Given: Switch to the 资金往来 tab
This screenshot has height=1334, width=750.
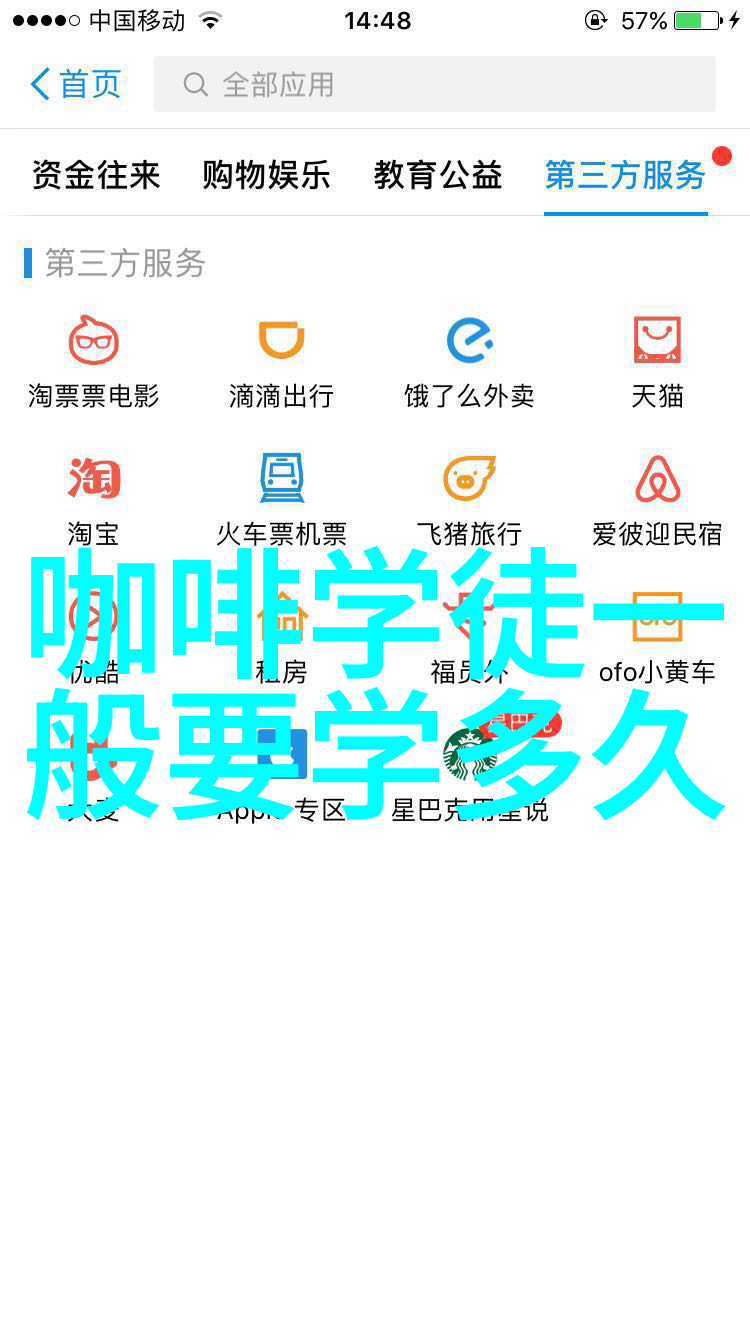Looking at the screenshot, I should (x=96, y=175).
